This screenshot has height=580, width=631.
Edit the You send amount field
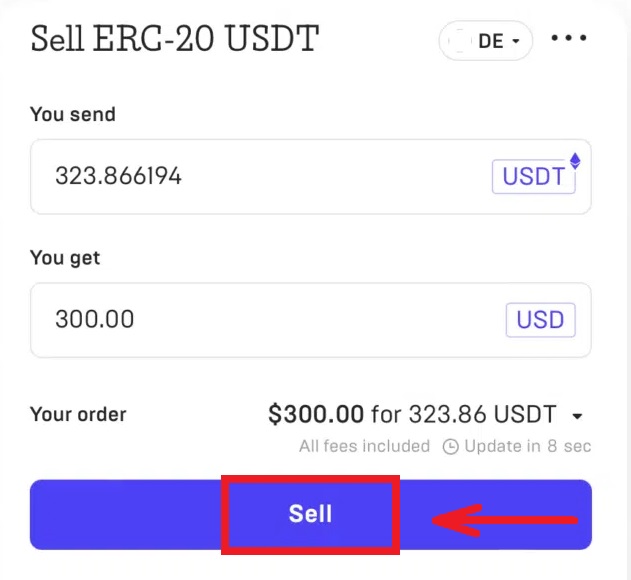pyautogui.click(x=250, y=177)
